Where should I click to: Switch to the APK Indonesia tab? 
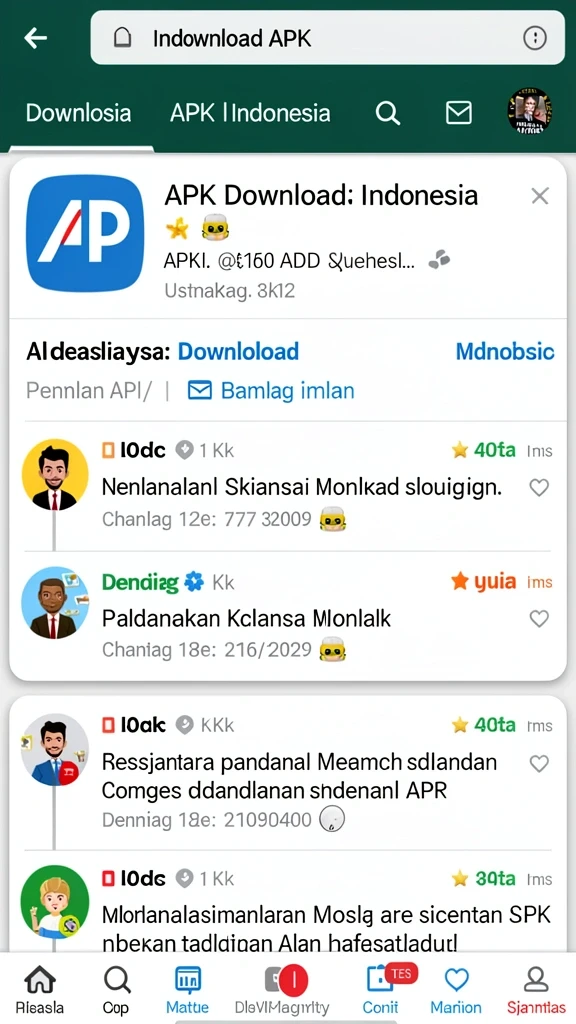tap(250, 113)
